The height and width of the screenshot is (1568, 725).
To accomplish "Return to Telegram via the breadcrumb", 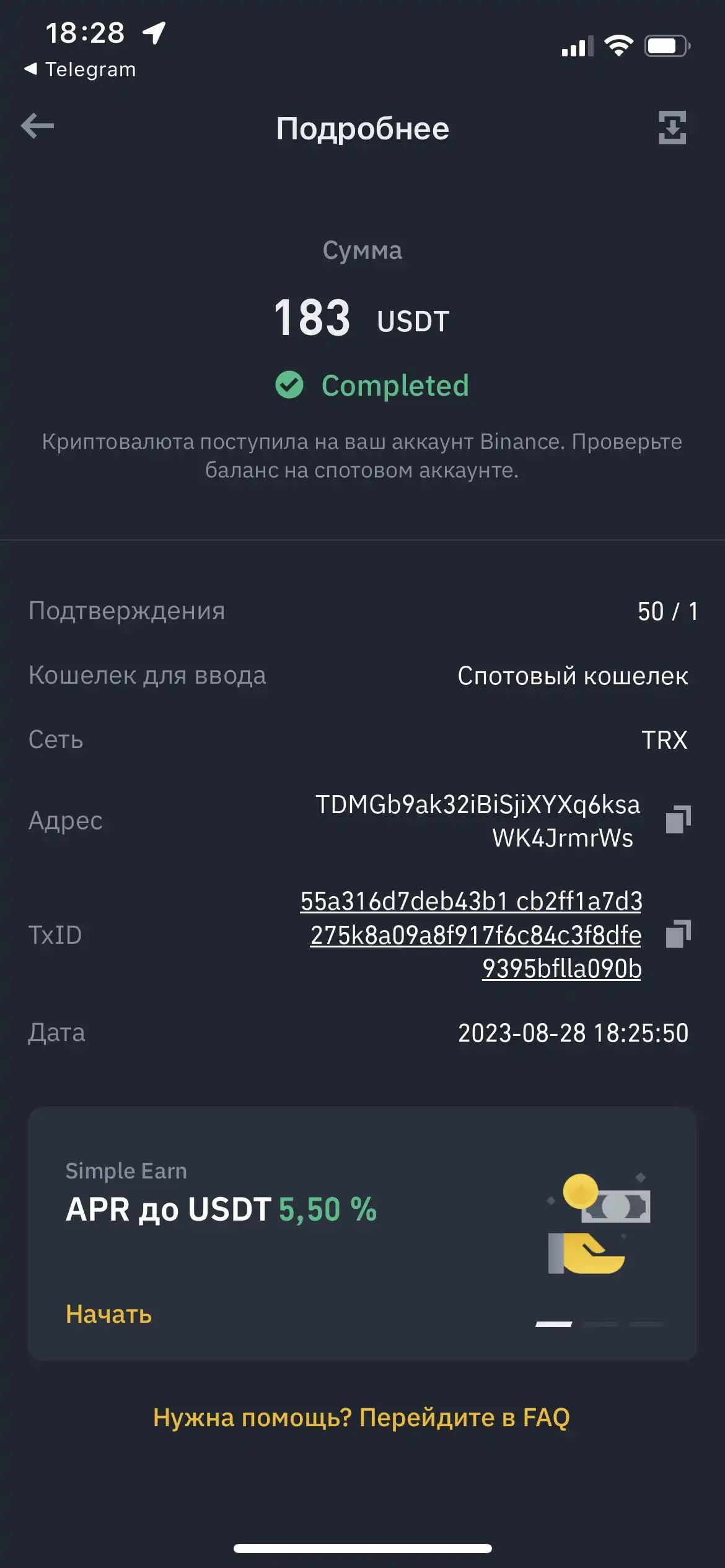I will coord(80,69).
